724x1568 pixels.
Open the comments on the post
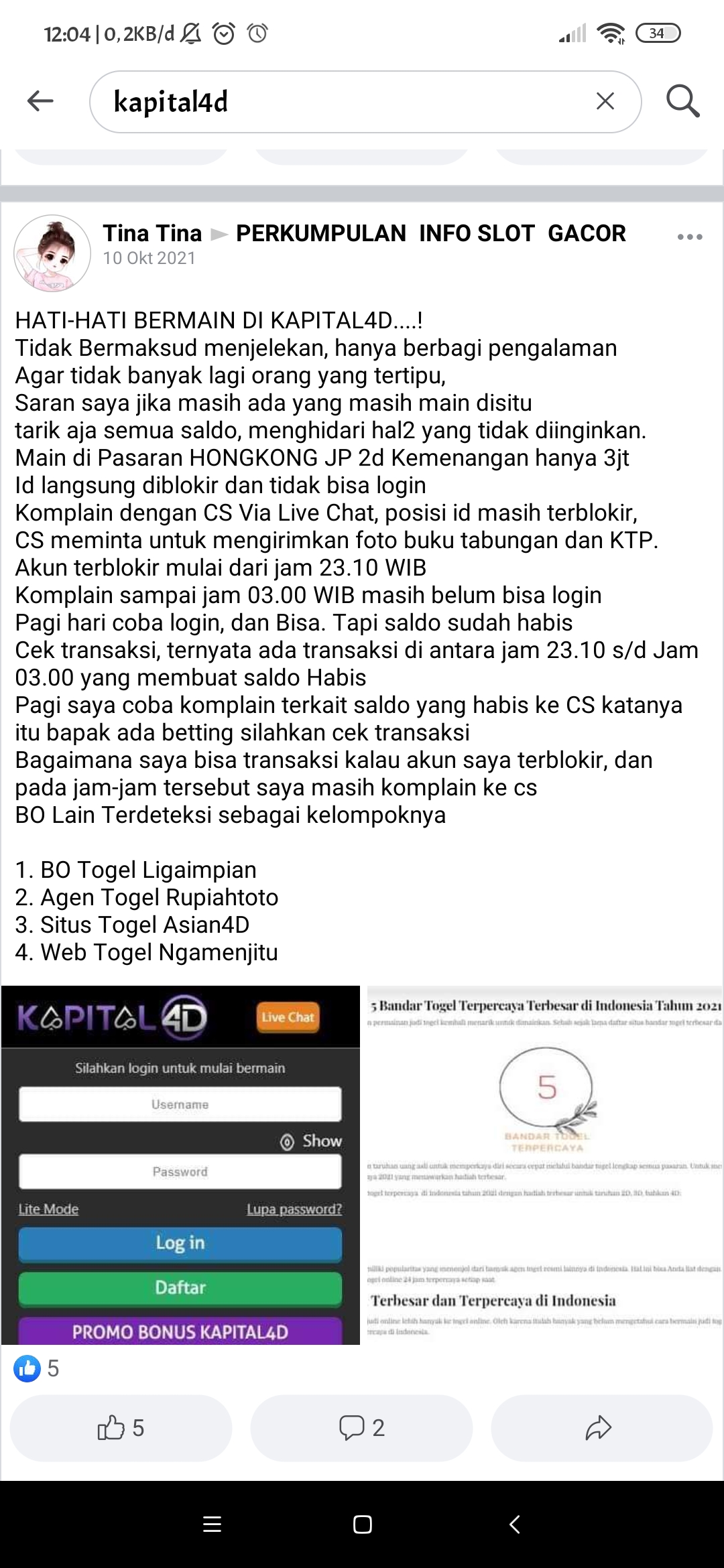tap(361, 1428)
